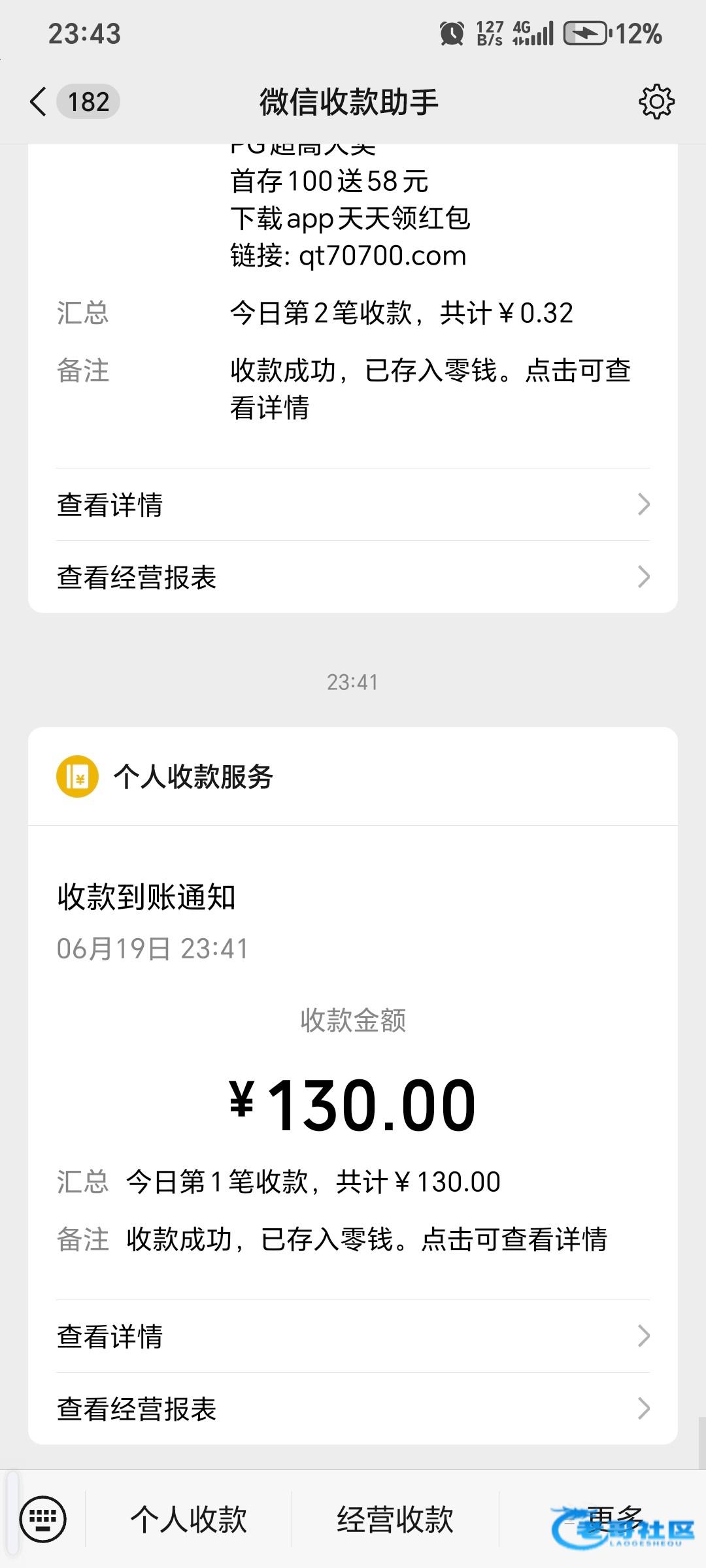Open 查看详情 for the ¥0.32 payment
Image resolution: width=706 pixels, height=1568 pixels.
(353, 504)
